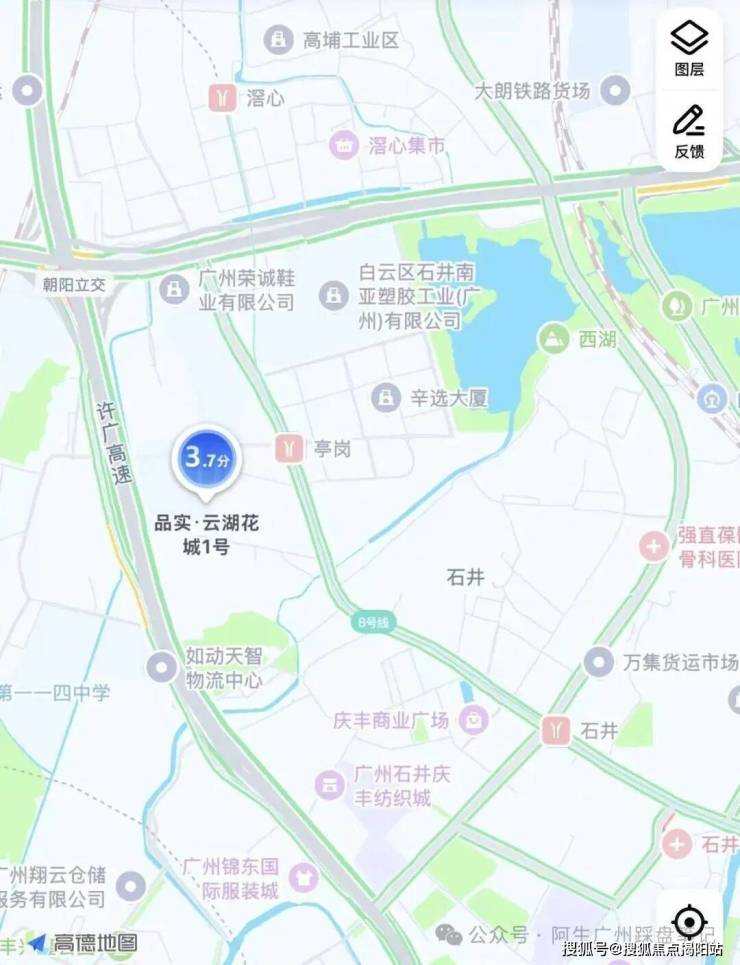Select the 广州锦东国际服装城 marker
This screenshot has width=740, height=965.
[x=304, y=878]
